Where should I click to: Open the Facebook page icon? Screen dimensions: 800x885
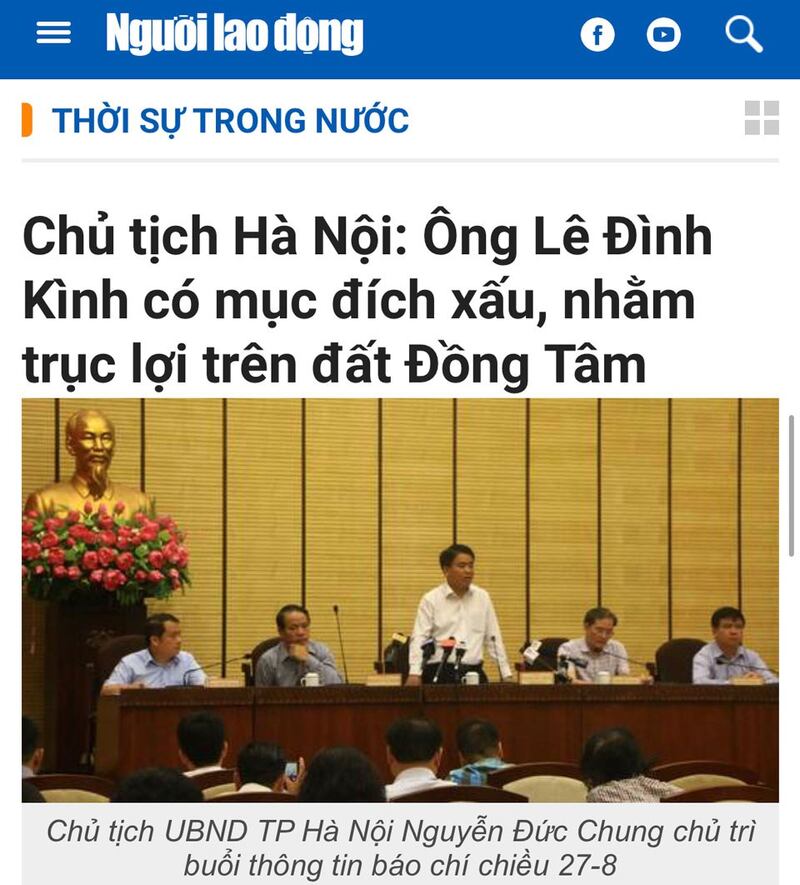(598, 36)
